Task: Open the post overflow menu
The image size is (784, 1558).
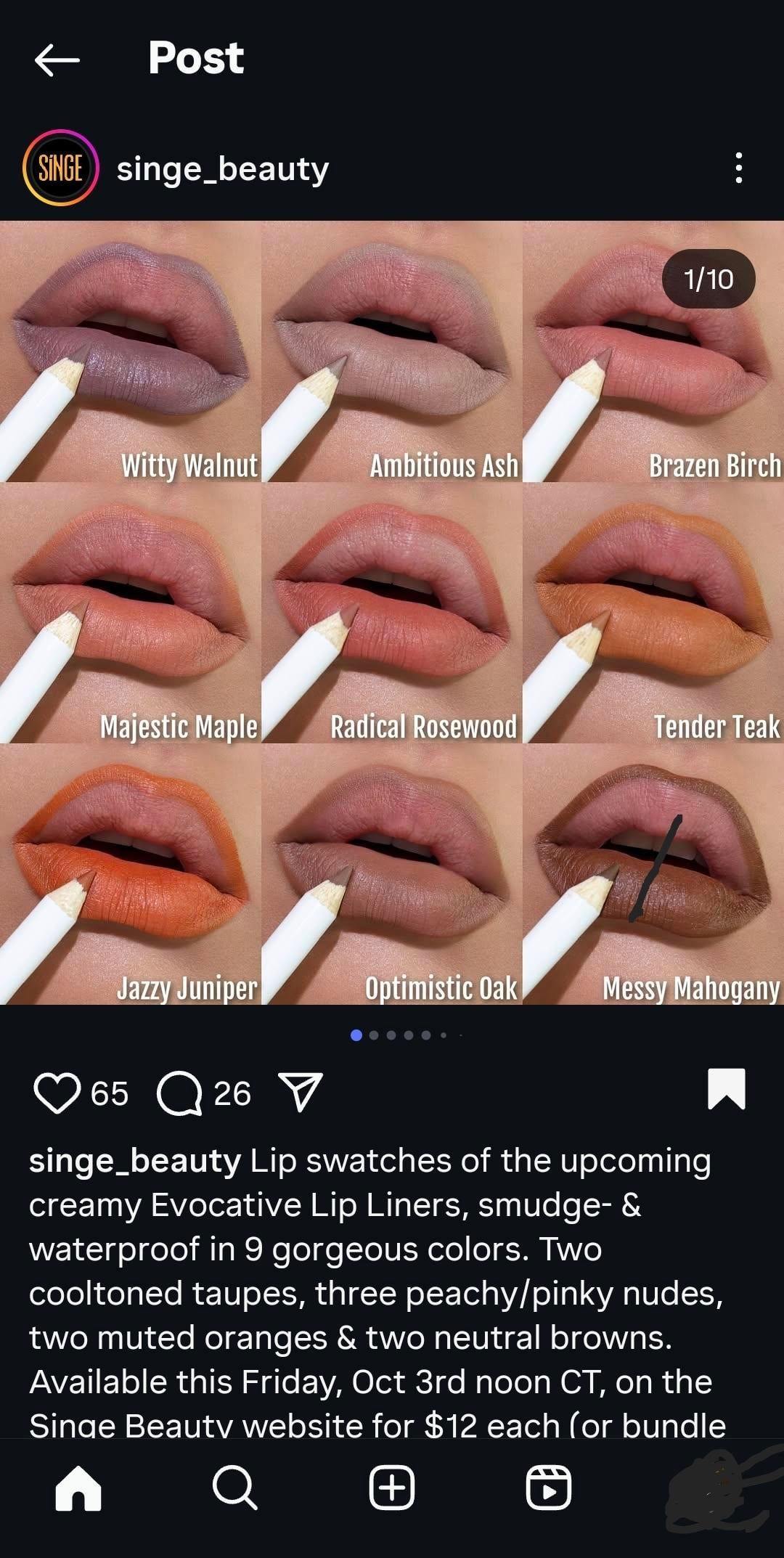Action: 738,168
